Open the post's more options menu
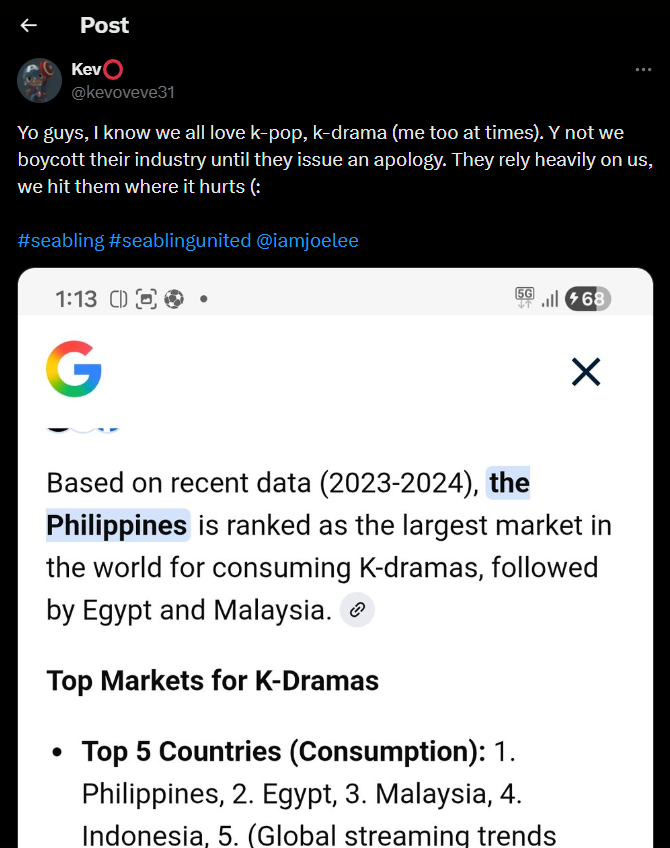The image size is (670, 848). pos(643,70)
